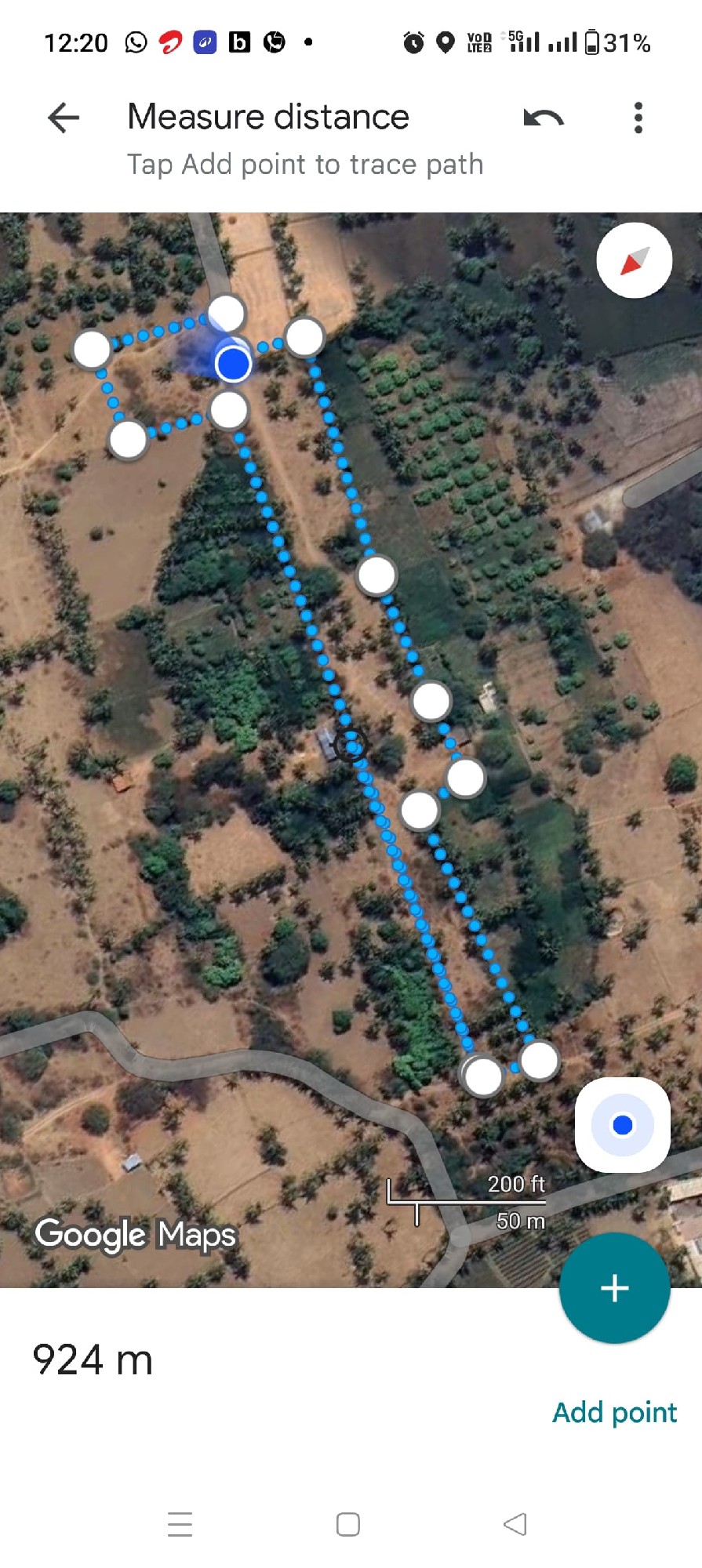Undo the last added measurement point
This screenshot has height=1568, width=702.
pos(544,117)
